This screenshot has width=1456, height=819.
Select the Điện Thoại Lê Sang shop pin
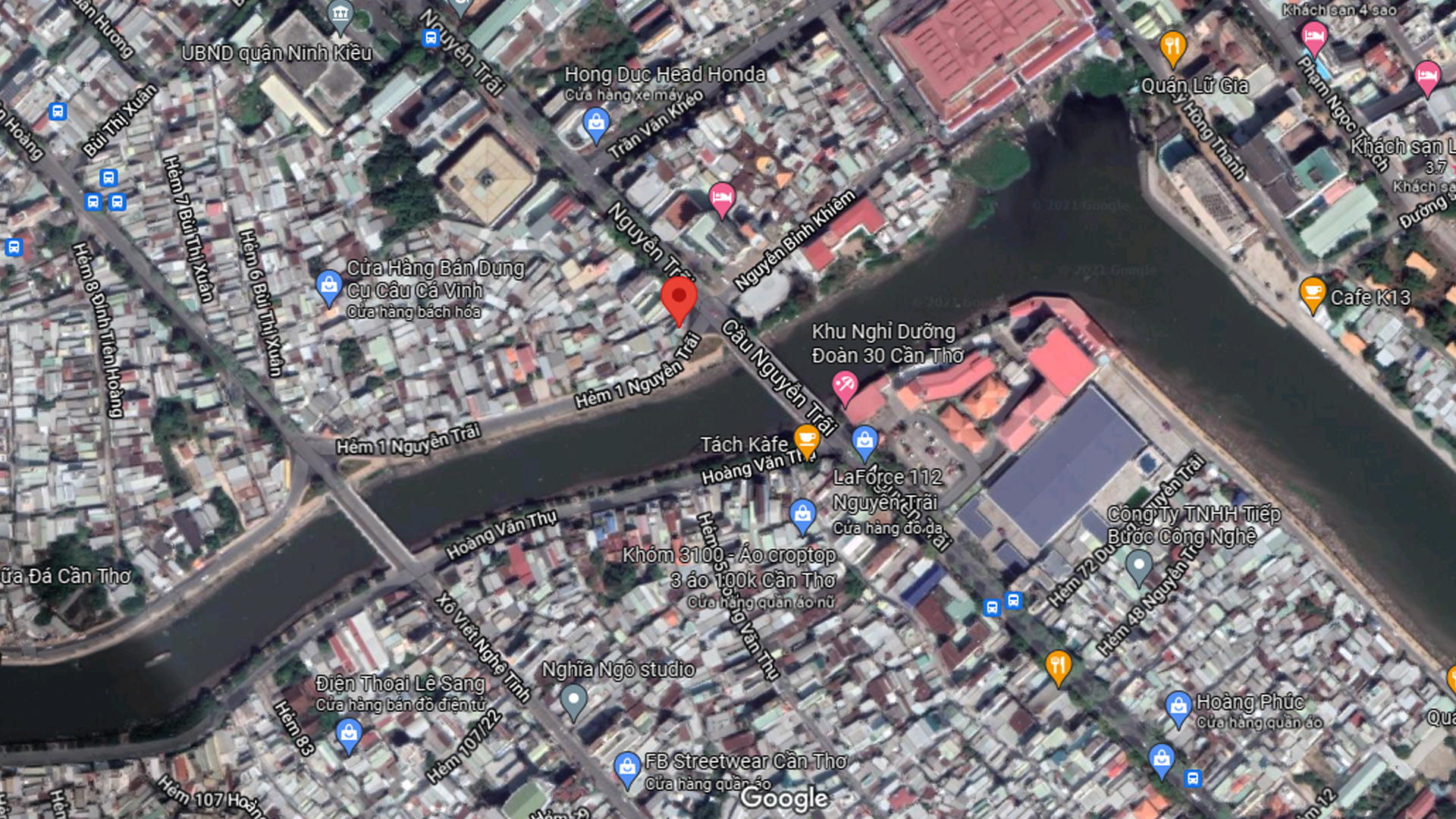pyautogui.click(x=349, y=734)
